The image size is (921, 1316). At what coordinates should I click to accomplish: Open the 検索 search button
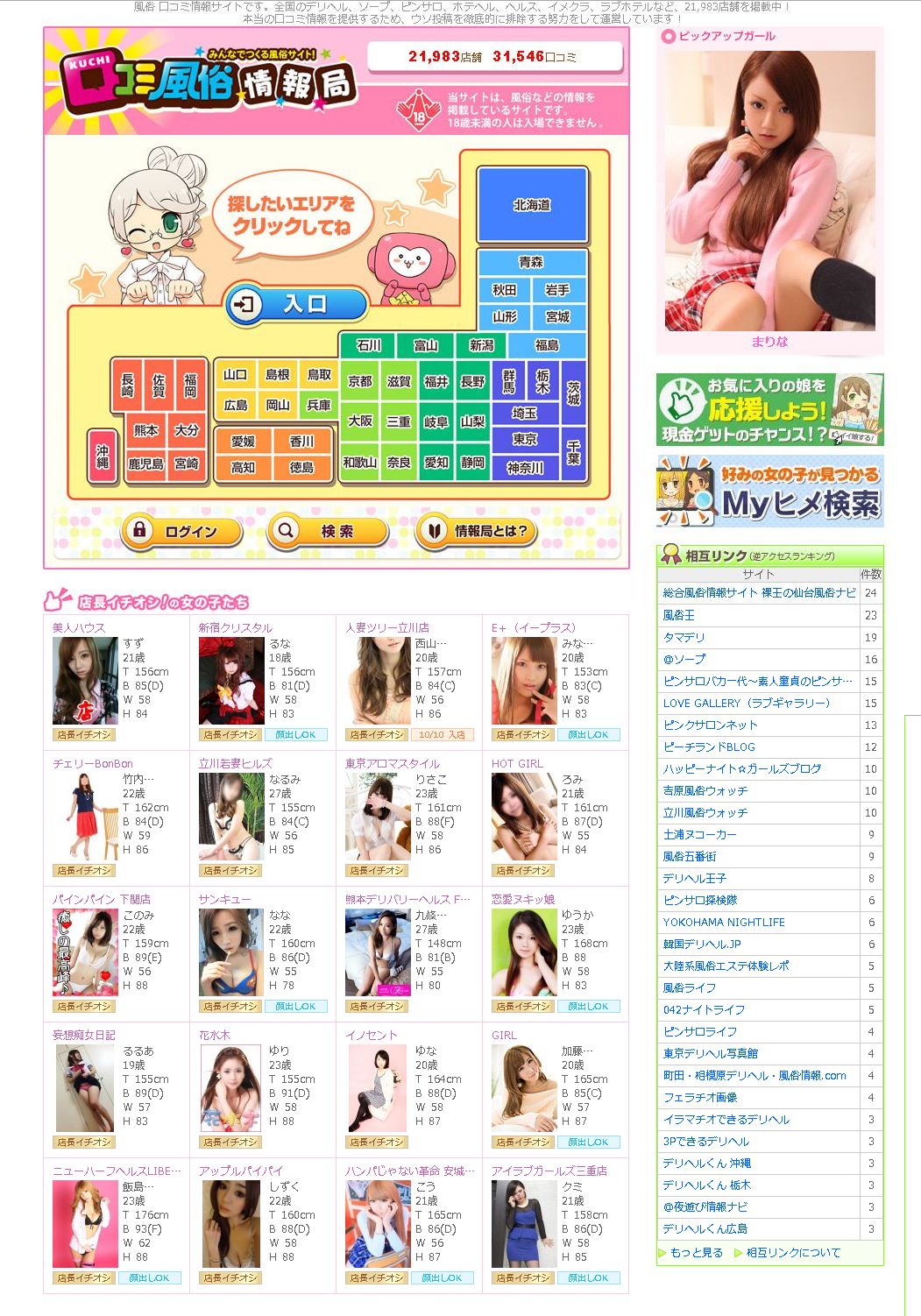pyautogui.click(x=327, y=531)
